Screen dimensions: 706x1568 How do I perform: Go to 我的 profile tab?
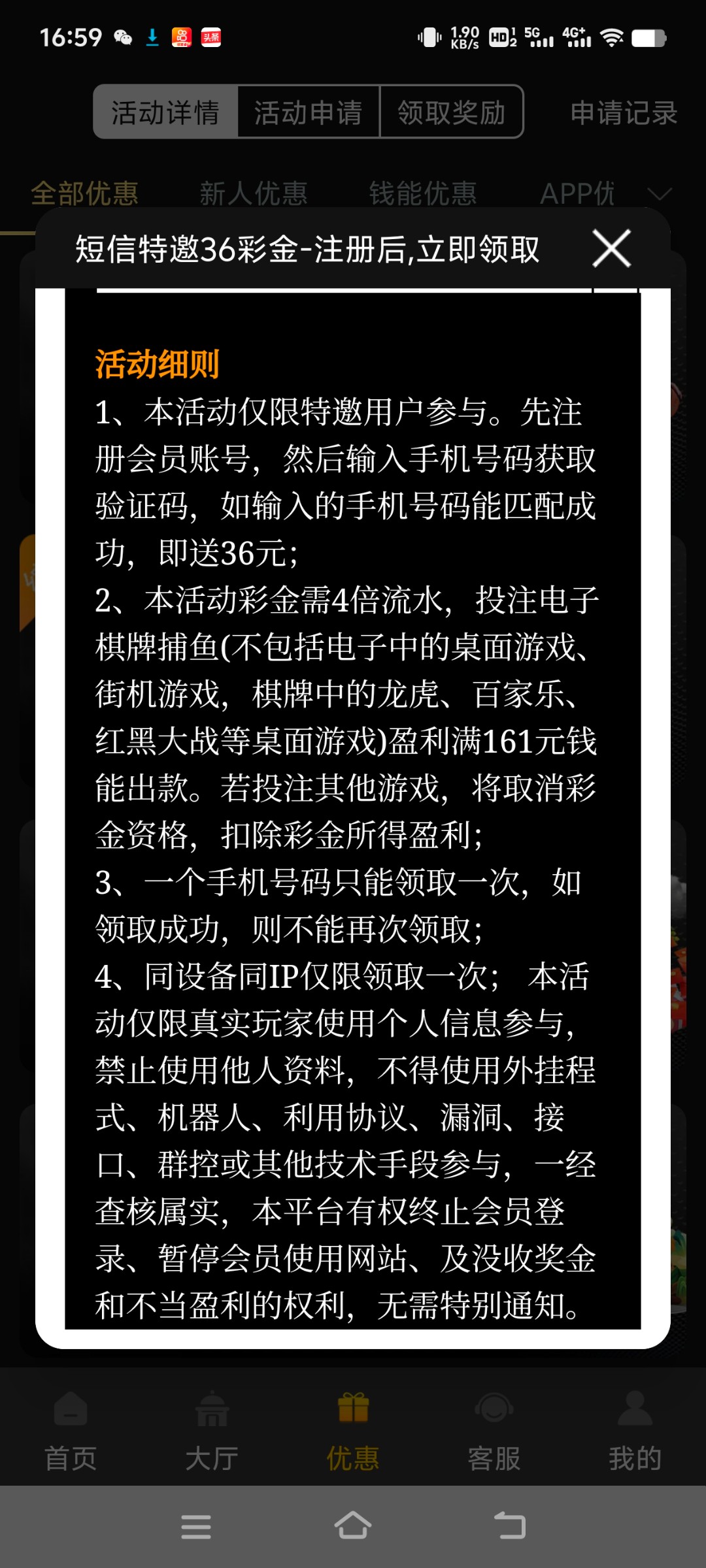[x=635, y=1431]
